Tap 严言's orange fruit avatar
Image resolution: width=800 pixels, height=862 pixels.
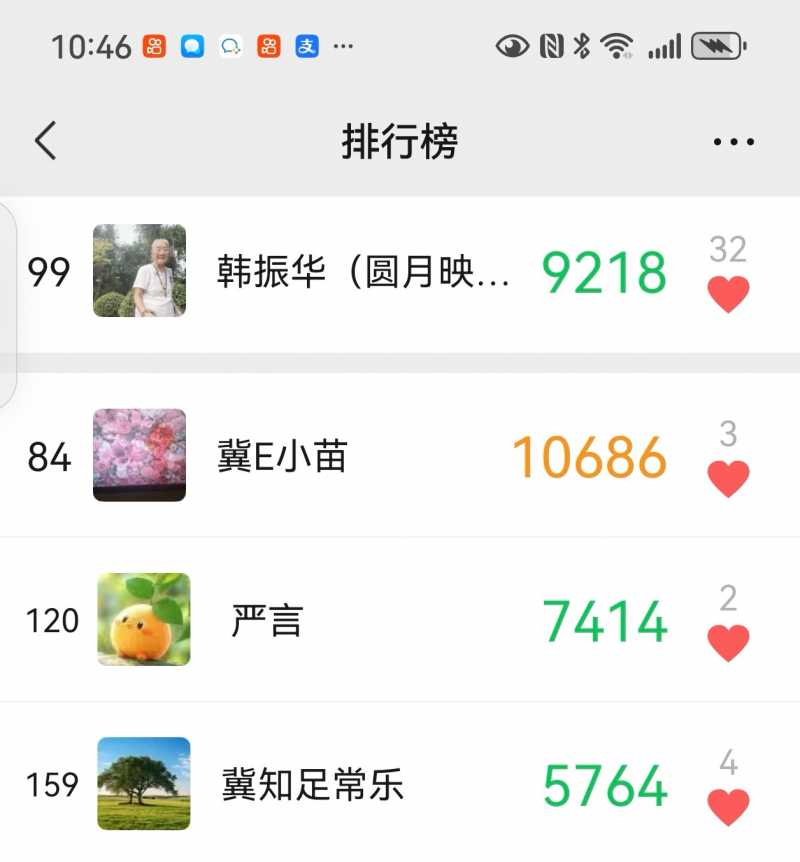point(140,620)
